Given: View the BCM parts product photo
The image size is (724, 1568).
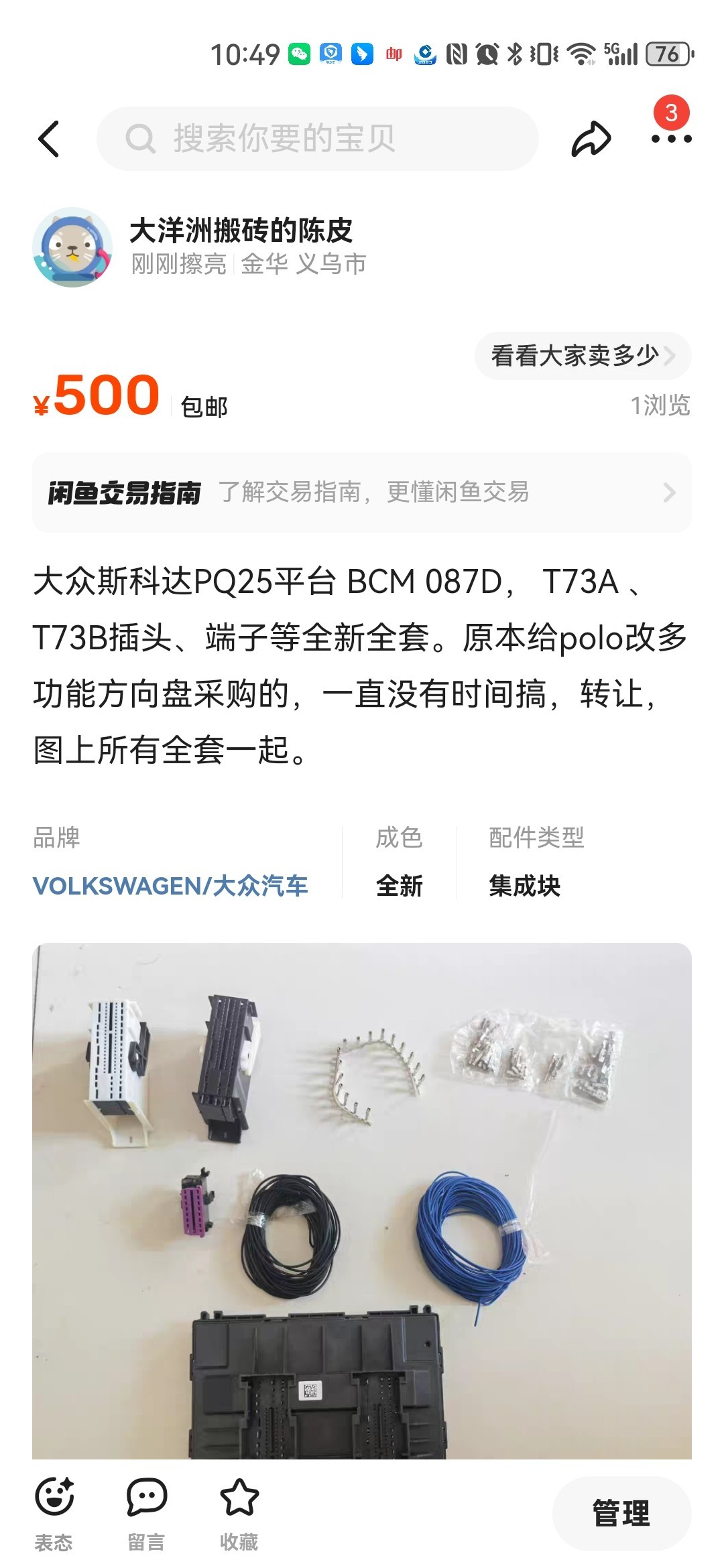Looking at the screenshot, I should tap(362, 1199).
